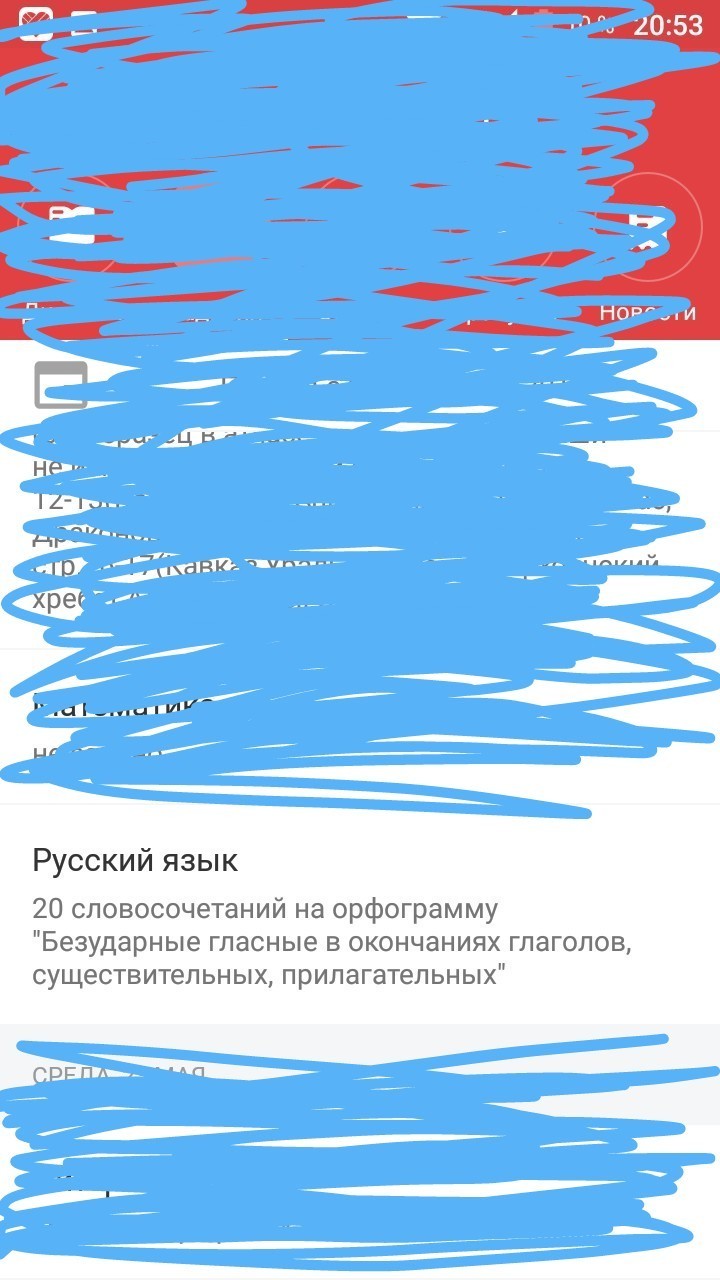720x1280 pixels.
Task: Switch to the Новости section
Action: tap(647, 250)
